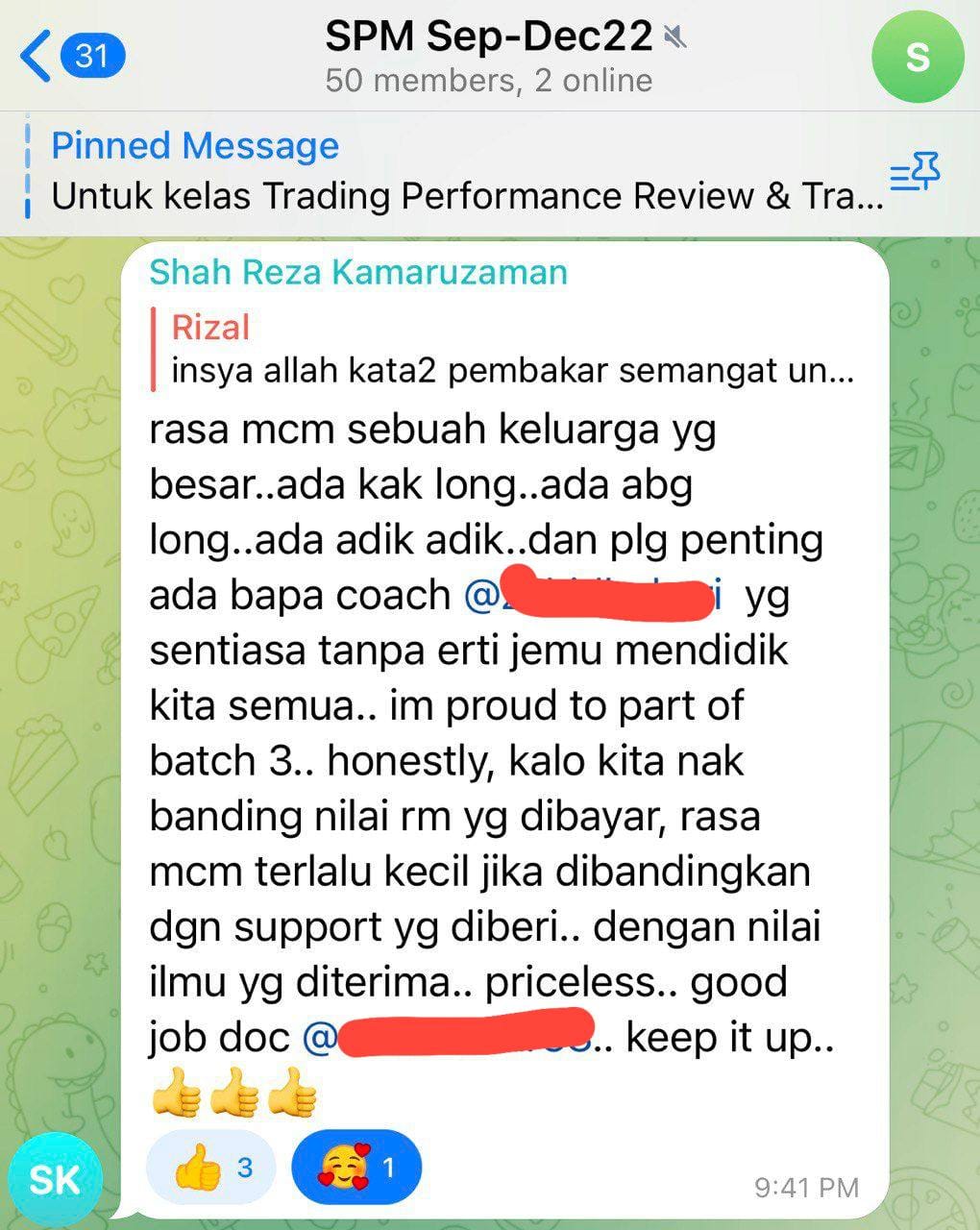Add thumbs up reaction with count 3

(x=211, y=1168)
